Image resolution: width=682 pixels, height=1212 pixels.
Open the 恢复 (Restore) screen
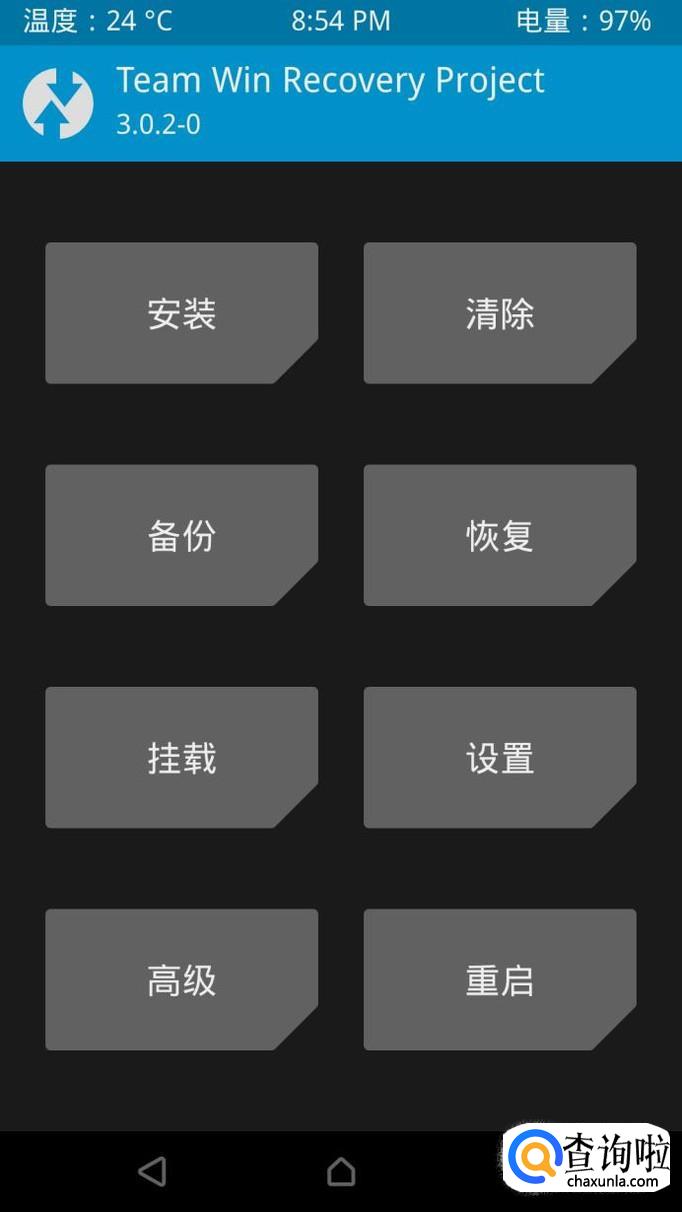[x=499, y=535]
